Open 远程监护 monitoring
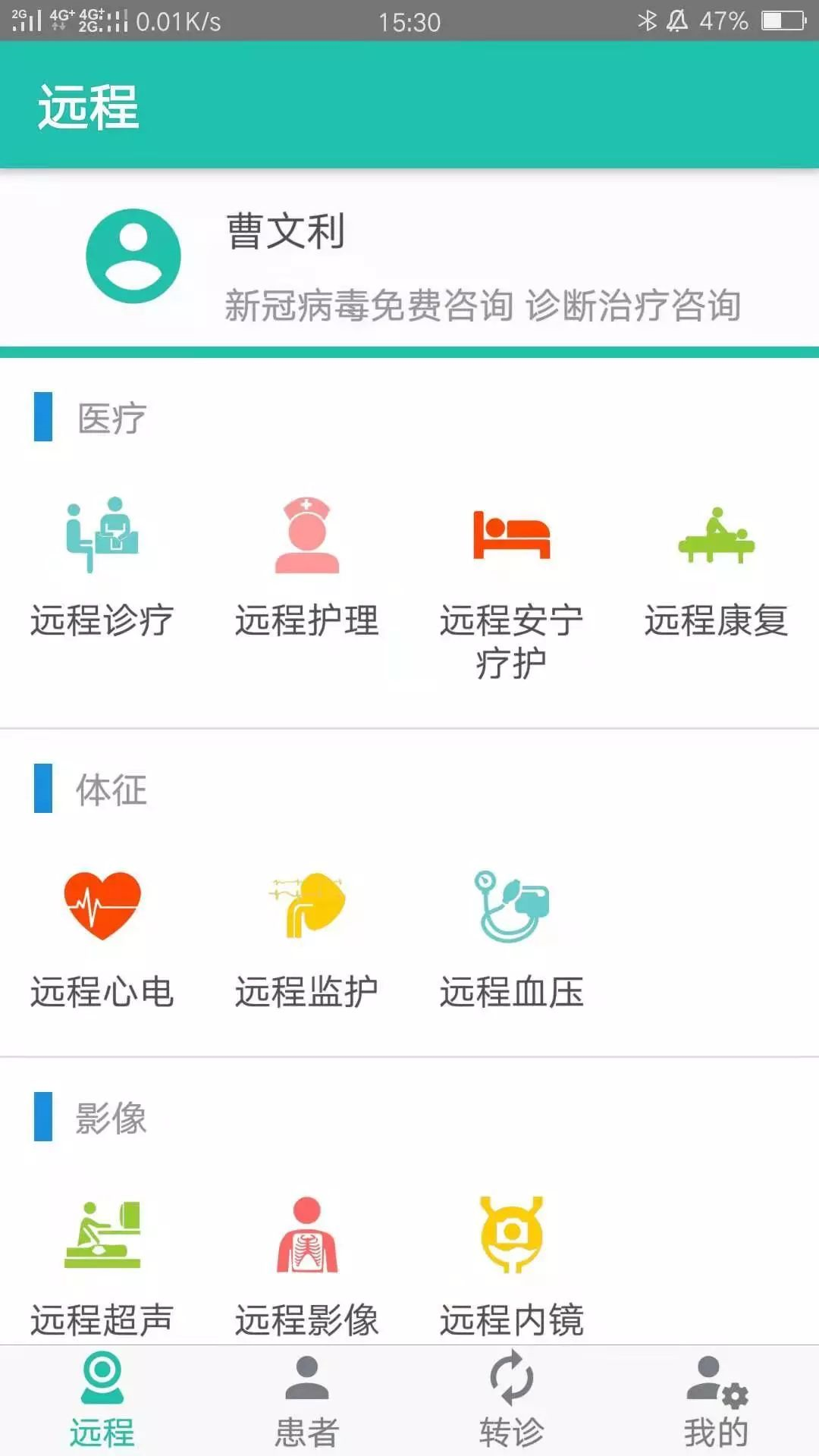This screenshot has height=1456, width=819. 307,940
